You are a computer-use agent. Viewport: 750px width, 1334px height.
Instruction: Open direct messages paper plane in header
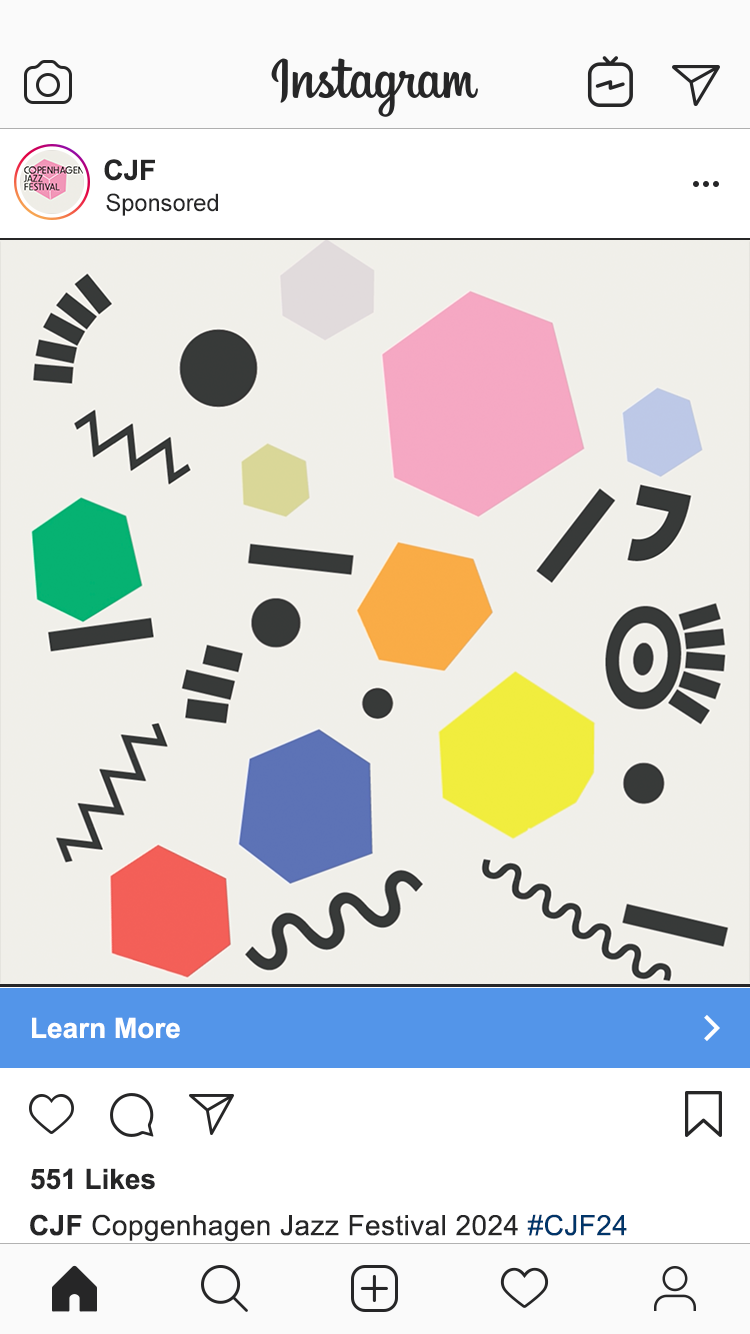[696, 84]
